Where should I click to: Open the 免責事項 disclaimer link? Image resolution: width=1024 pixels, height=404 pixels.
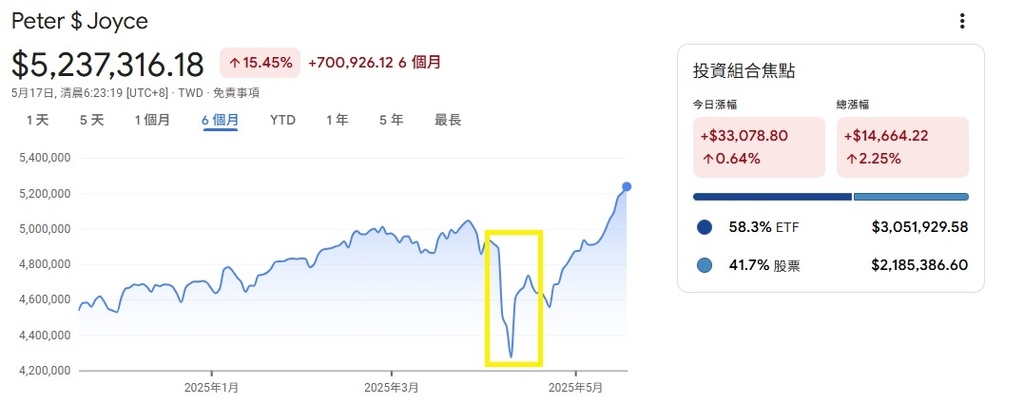[240, 92]
